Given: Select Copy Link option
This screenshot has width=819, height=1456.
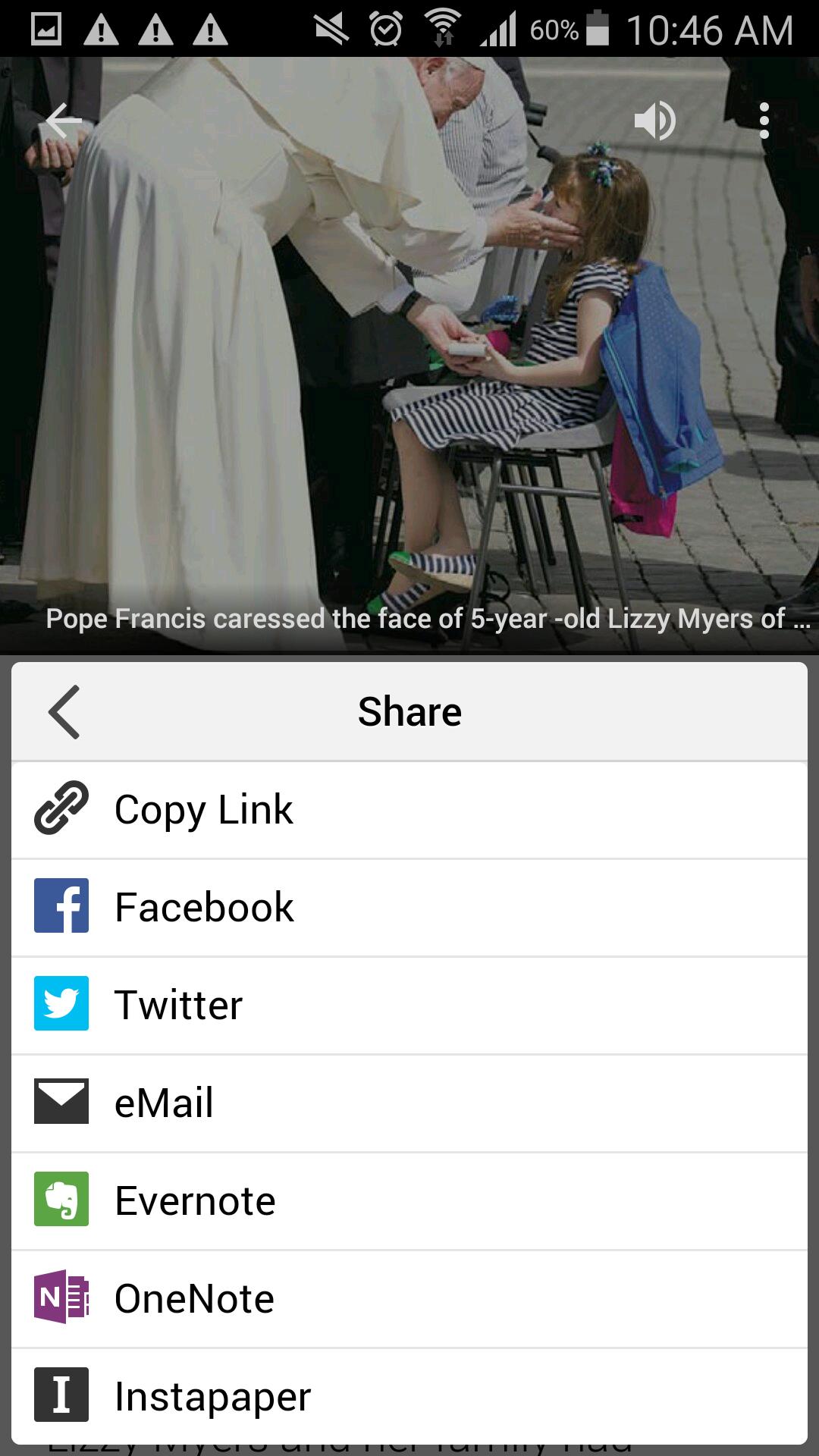Looking at the screenshot, I should click(409, 810).
